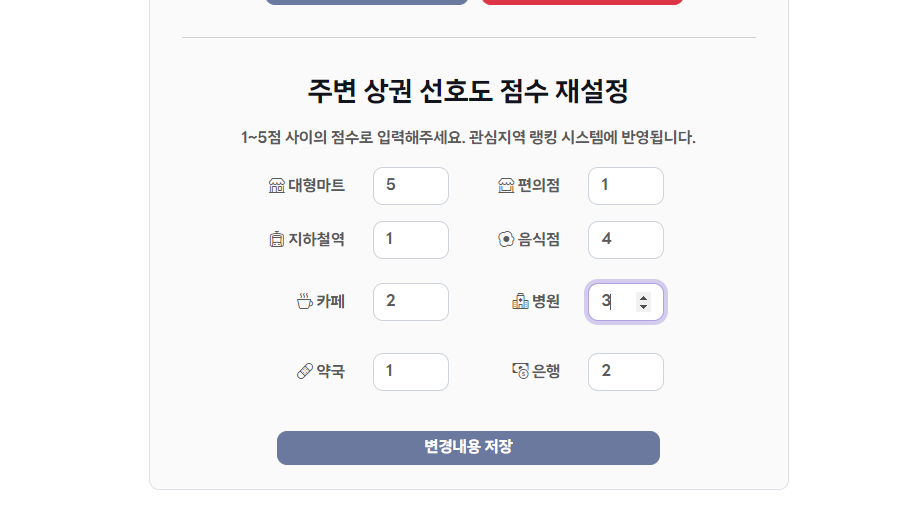The width and height of the screenshot is (908, 513).
Task: Save changes with 변경내용 저장 button
Action: click(x=468, y=448)
